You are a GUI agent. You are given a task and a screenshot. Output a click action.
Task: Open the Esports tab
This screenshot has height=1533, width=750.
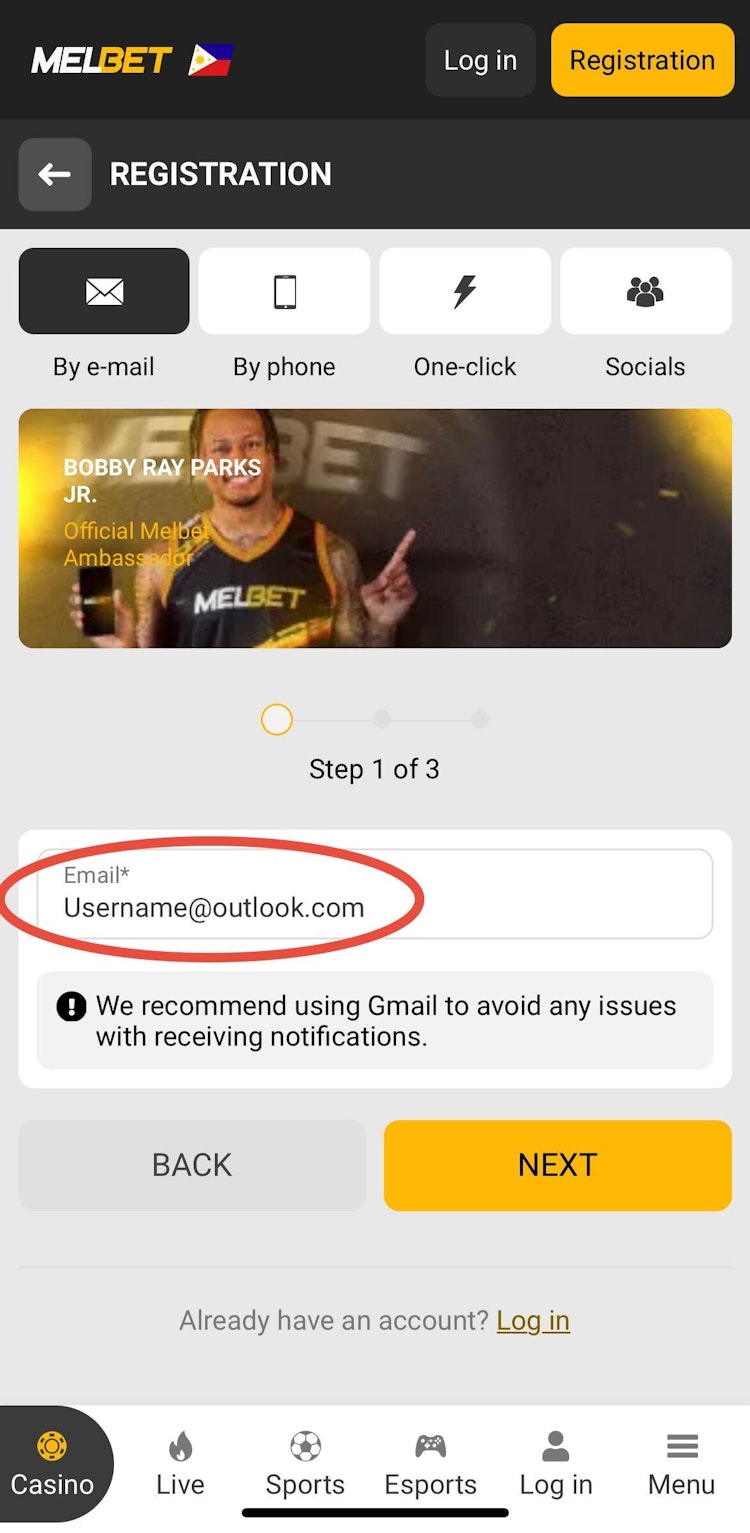click(x=431, y=1464)
